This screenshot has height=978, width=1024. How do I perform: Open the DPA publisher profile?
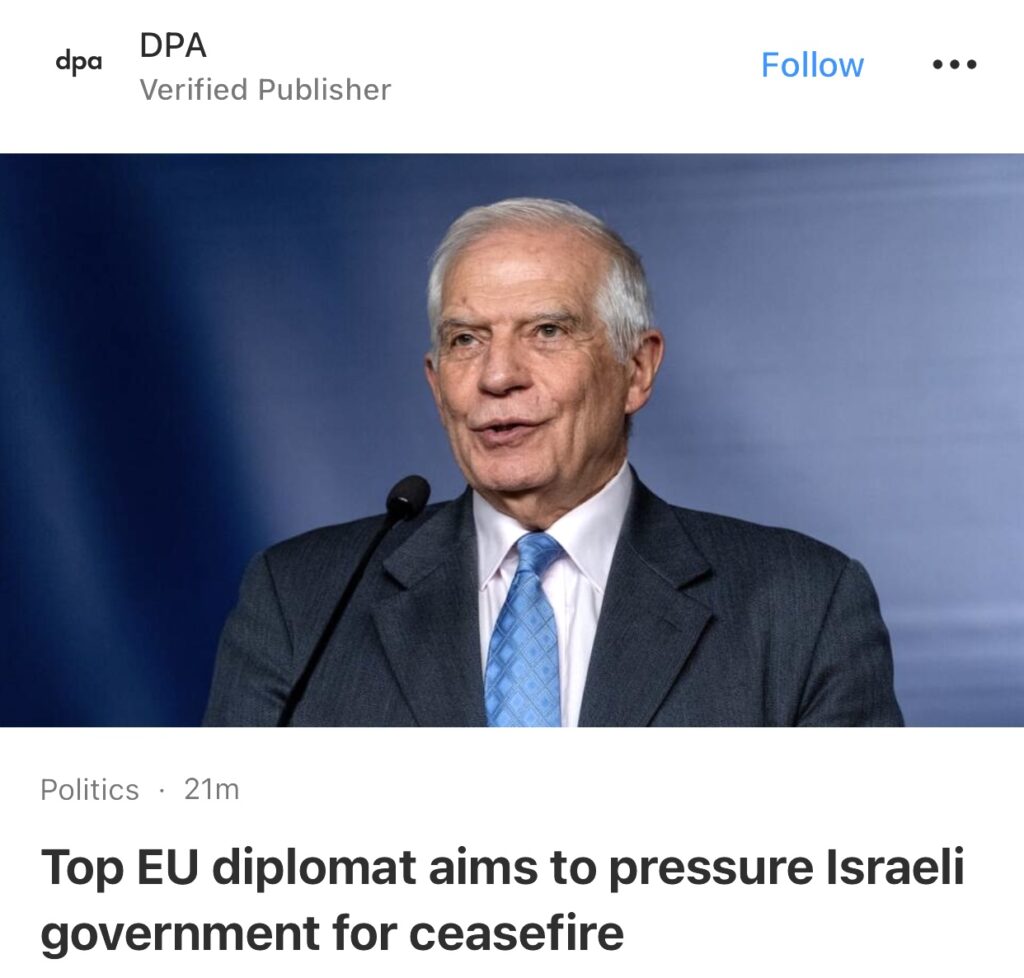point(173,47)
